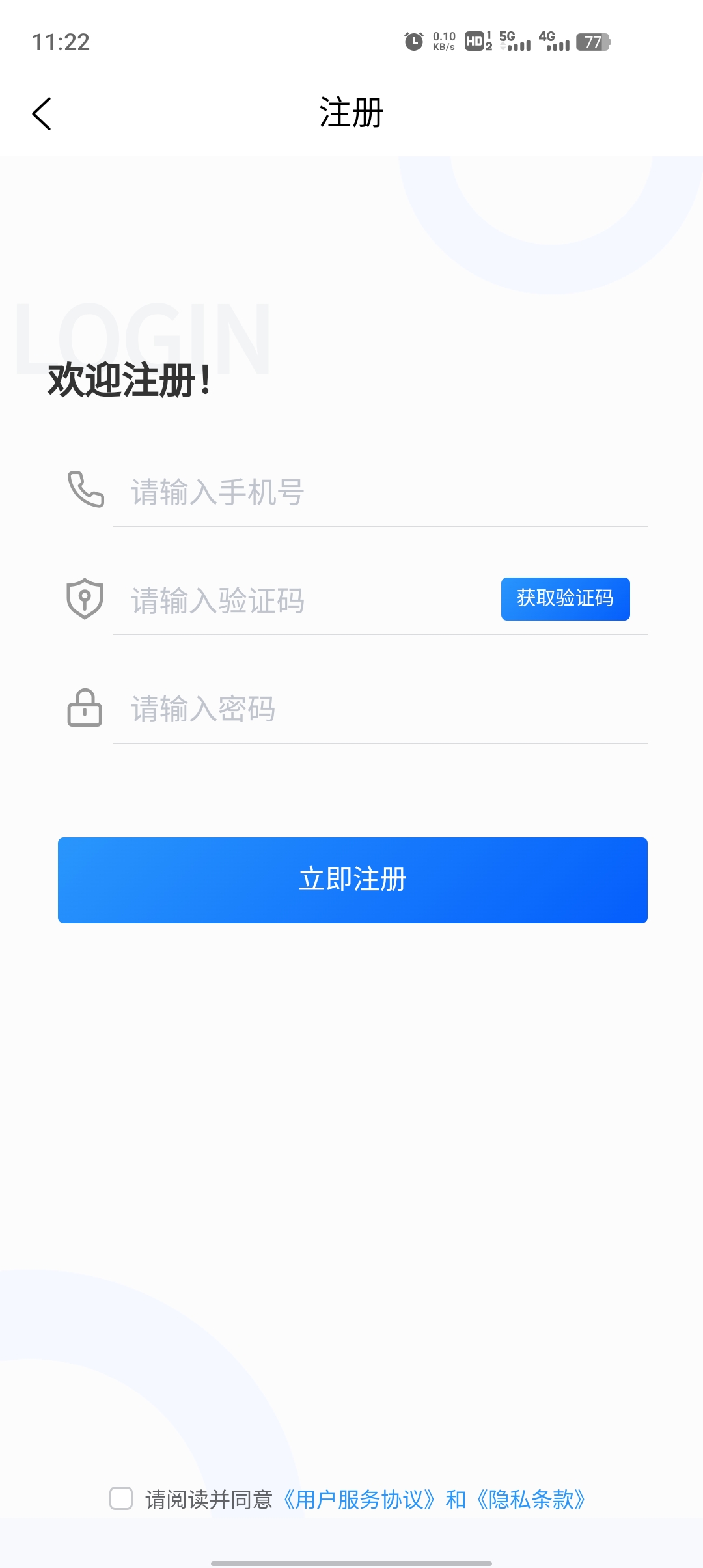Click the clock showing 11:22
Viewport: 703px width, 1568px height.
coord(58,42)
